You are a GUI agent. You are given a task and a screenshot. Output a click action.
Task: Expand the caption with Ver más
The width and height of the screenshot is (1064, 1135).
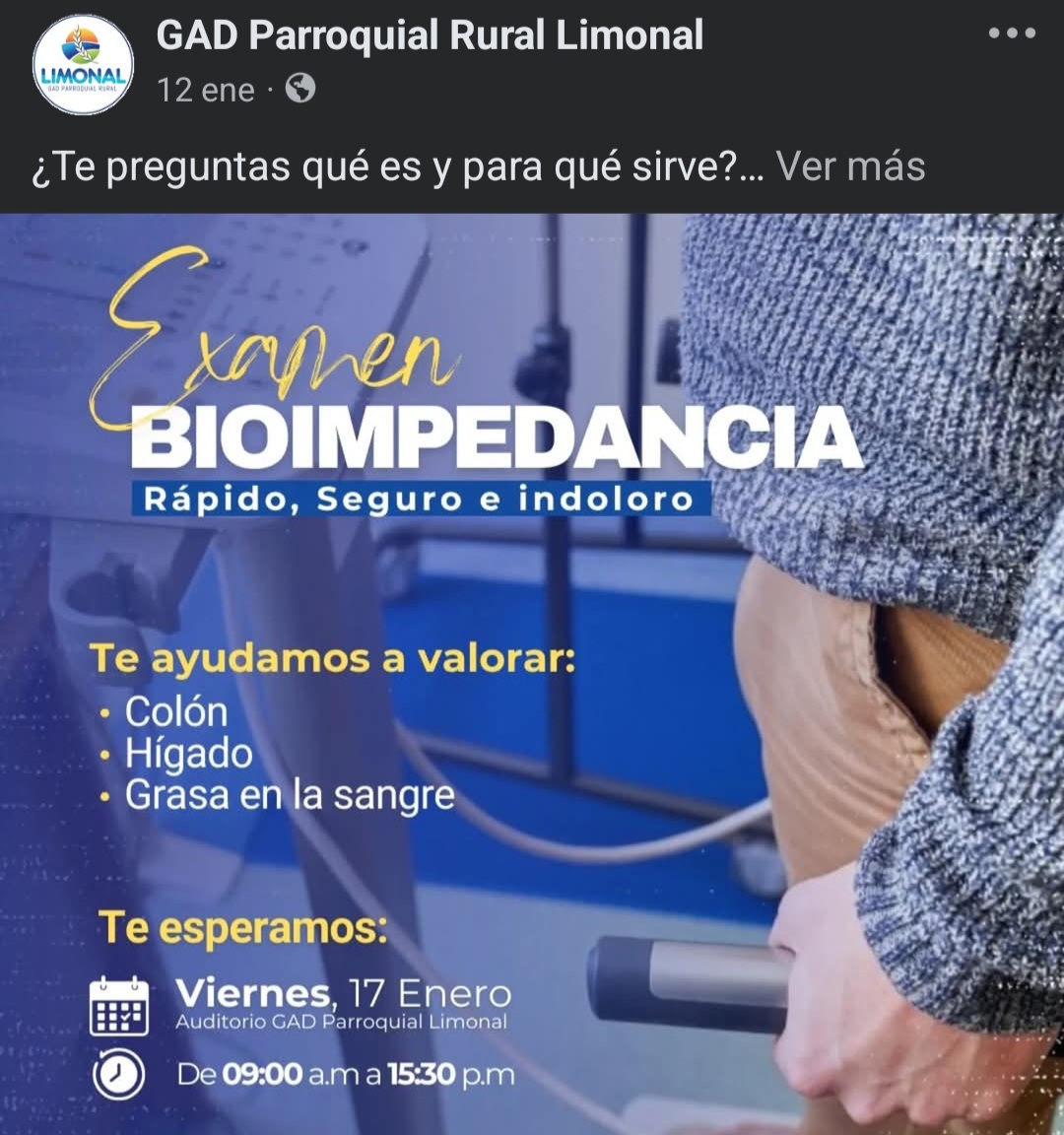click(850, 167)
